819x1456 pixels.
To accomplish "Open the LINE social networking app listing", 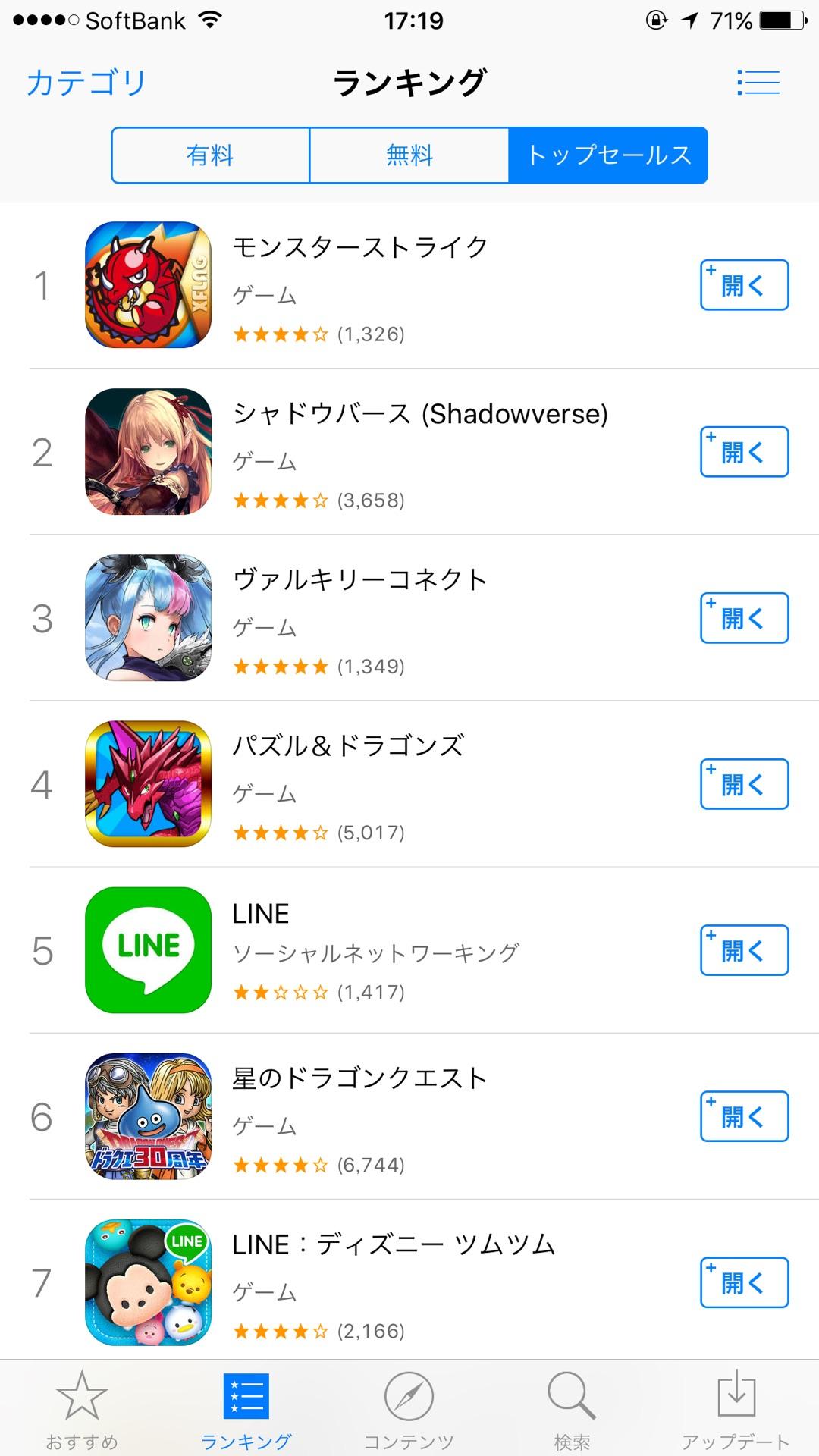I will click(x=261, y=914).
